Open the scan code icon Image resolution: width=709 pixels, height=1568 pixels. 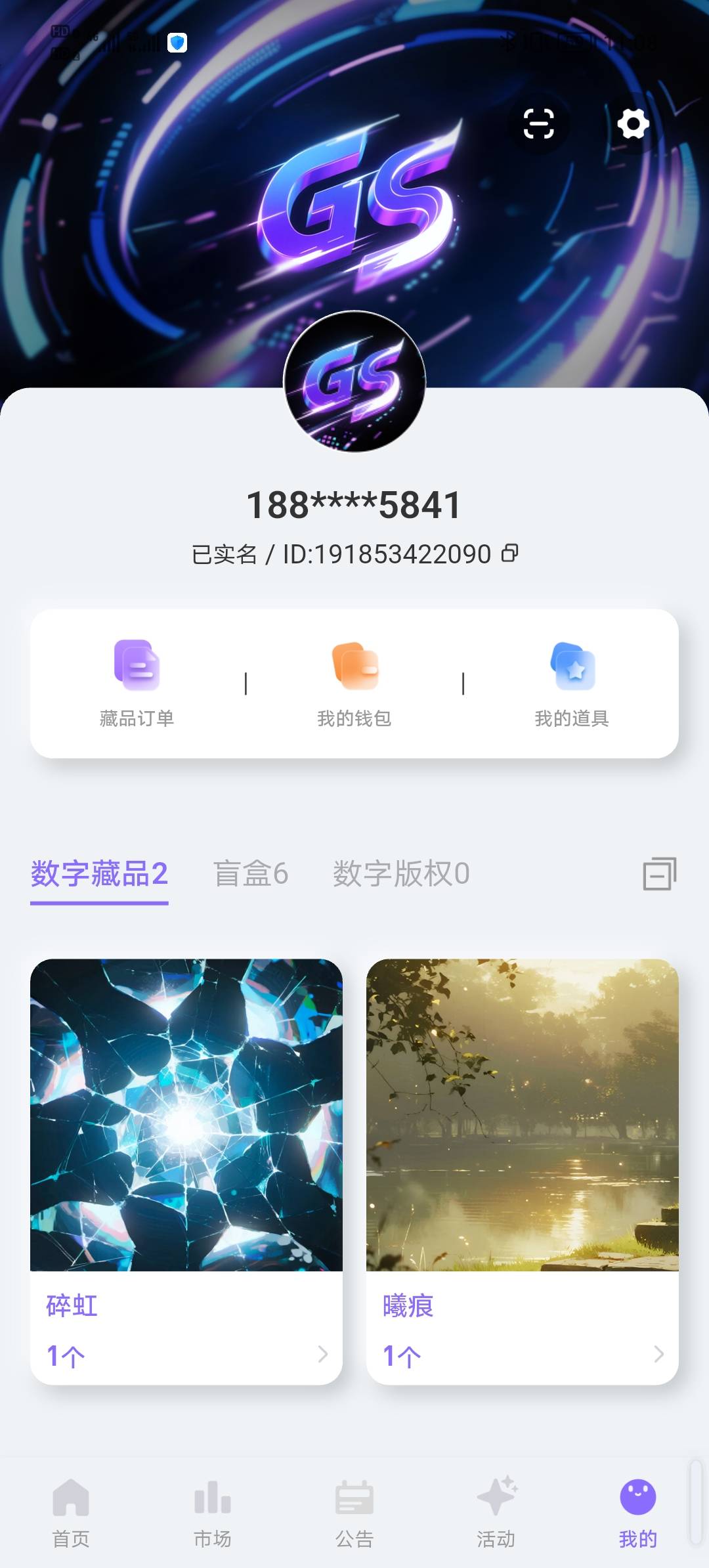pos(538,124)
